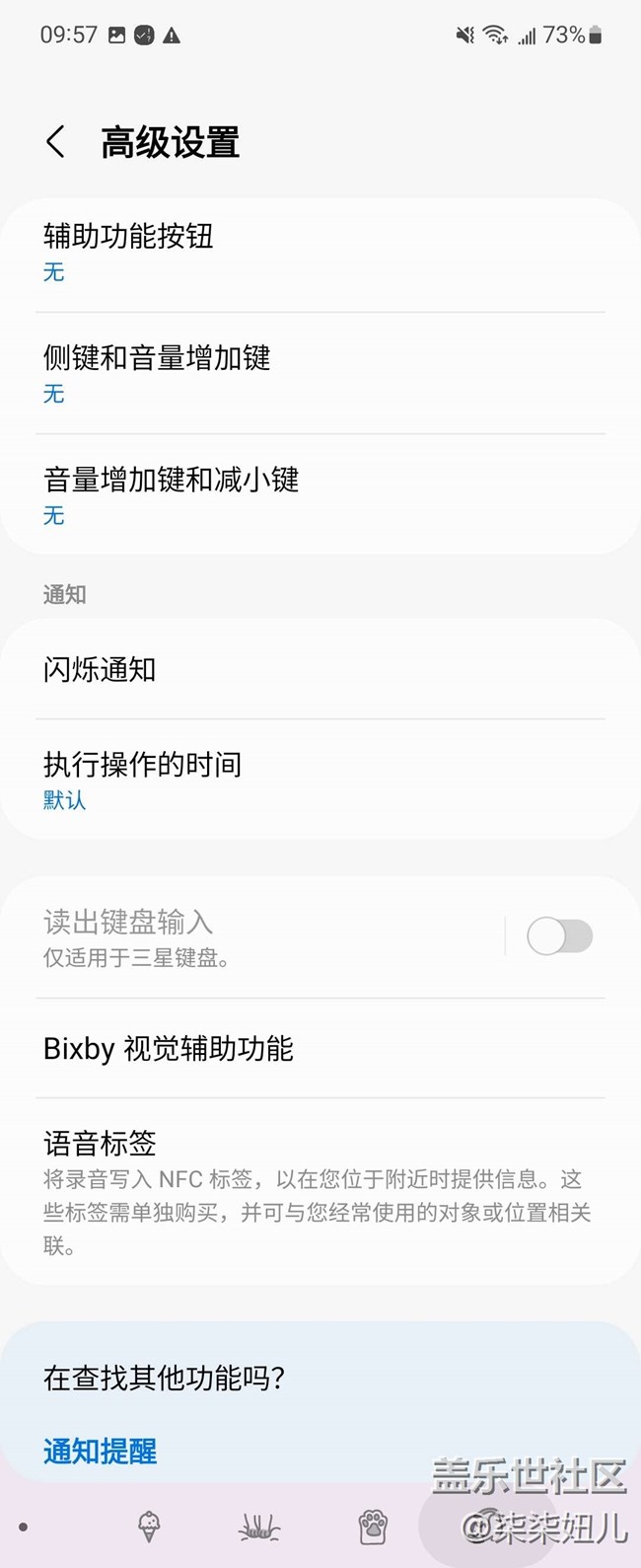Go back from 高级设置
This screenshot has width=641, height=1568.
coord(56,142)
